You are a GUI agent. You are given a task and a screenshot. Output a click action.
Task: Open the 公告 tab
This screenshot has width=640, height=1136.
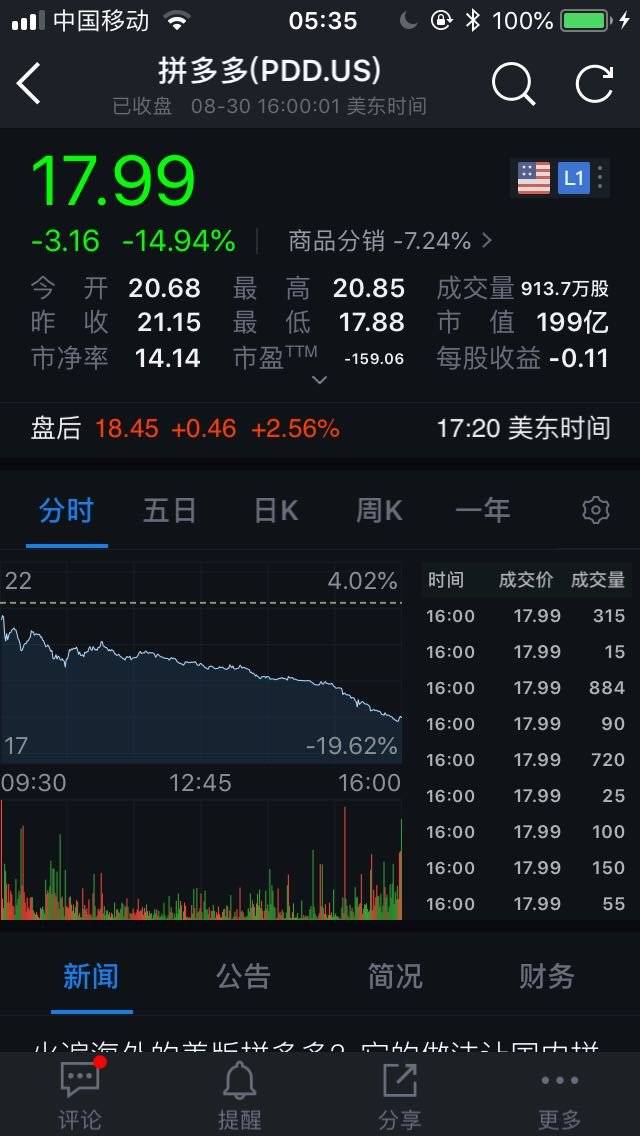243,976
